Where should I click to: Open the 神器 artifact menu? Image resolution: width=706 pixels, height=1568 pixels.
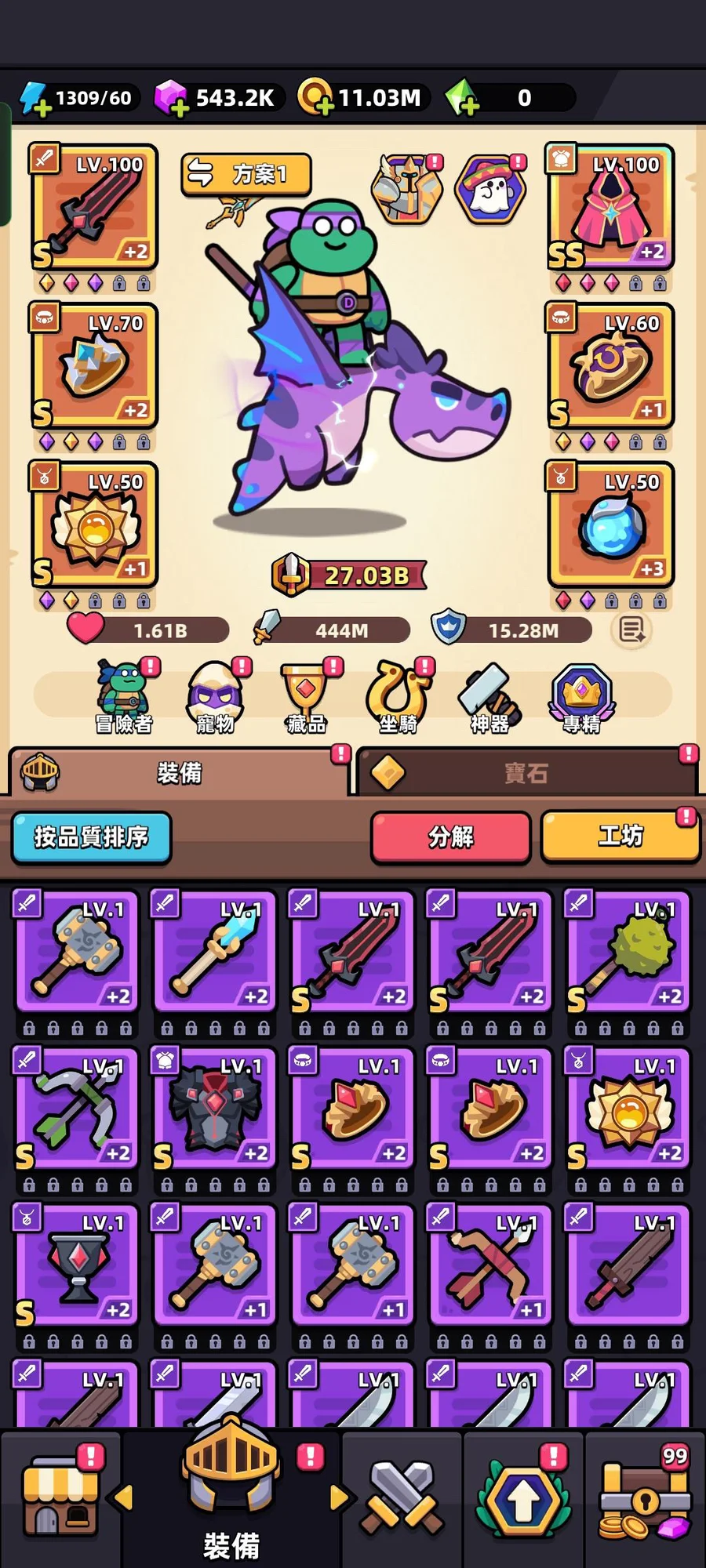489,696
